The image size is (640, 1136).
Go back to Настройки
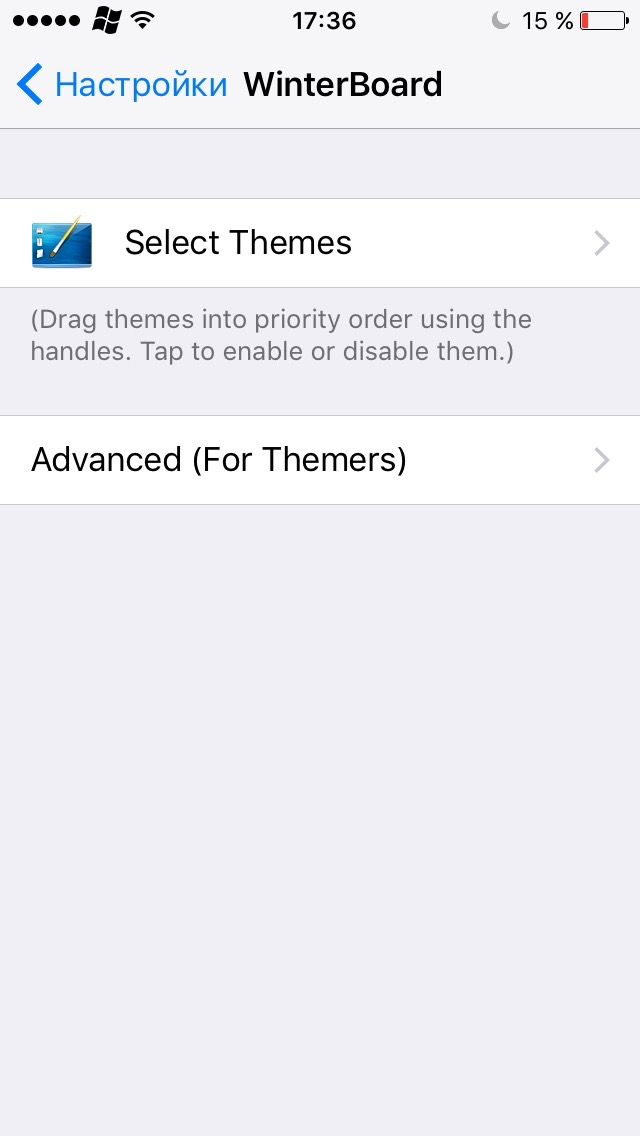coord(122,84)
